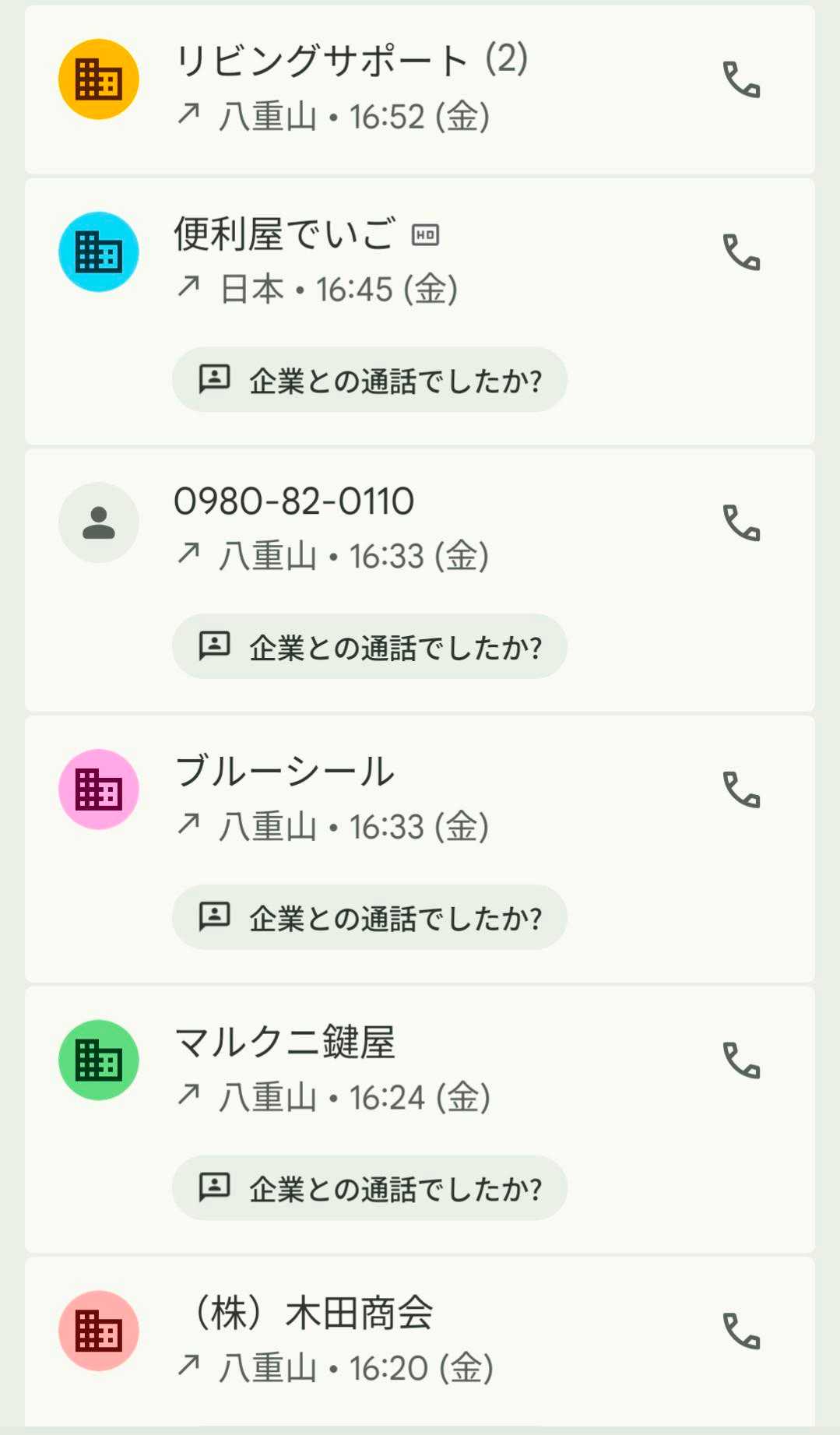Select 企業との通話でしたか? chip under マルクニ鍵屋
This screenshot has width=840, height=1435.
click(370, 1188)
